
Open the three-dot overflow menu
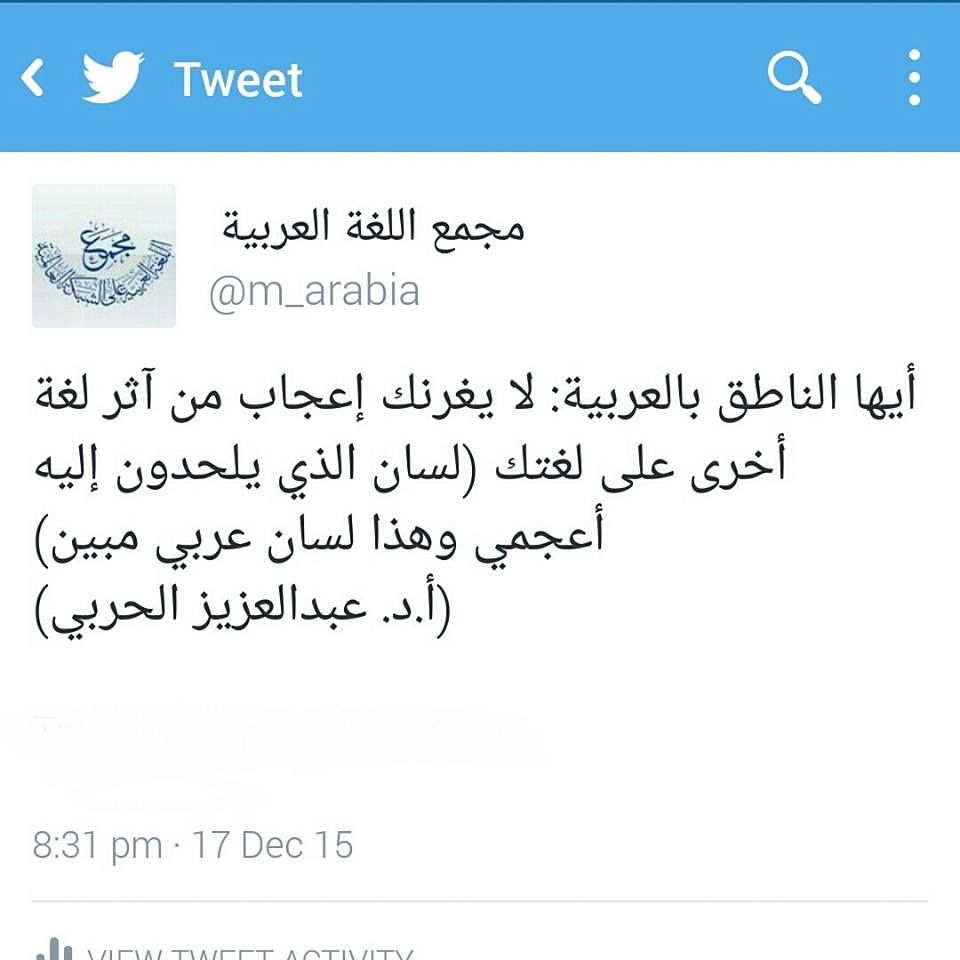point(913,78)
